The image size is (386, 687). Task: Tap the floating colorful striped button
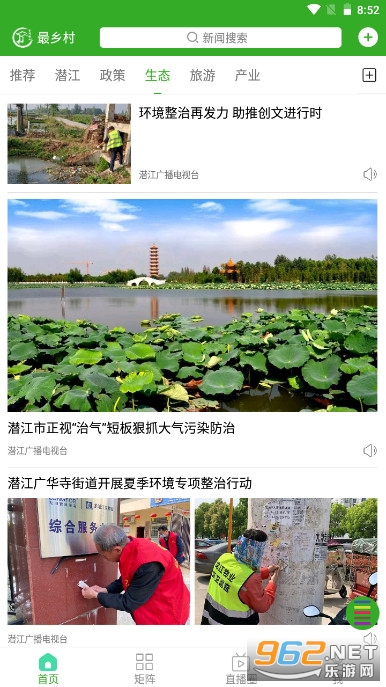pos(363,613)
